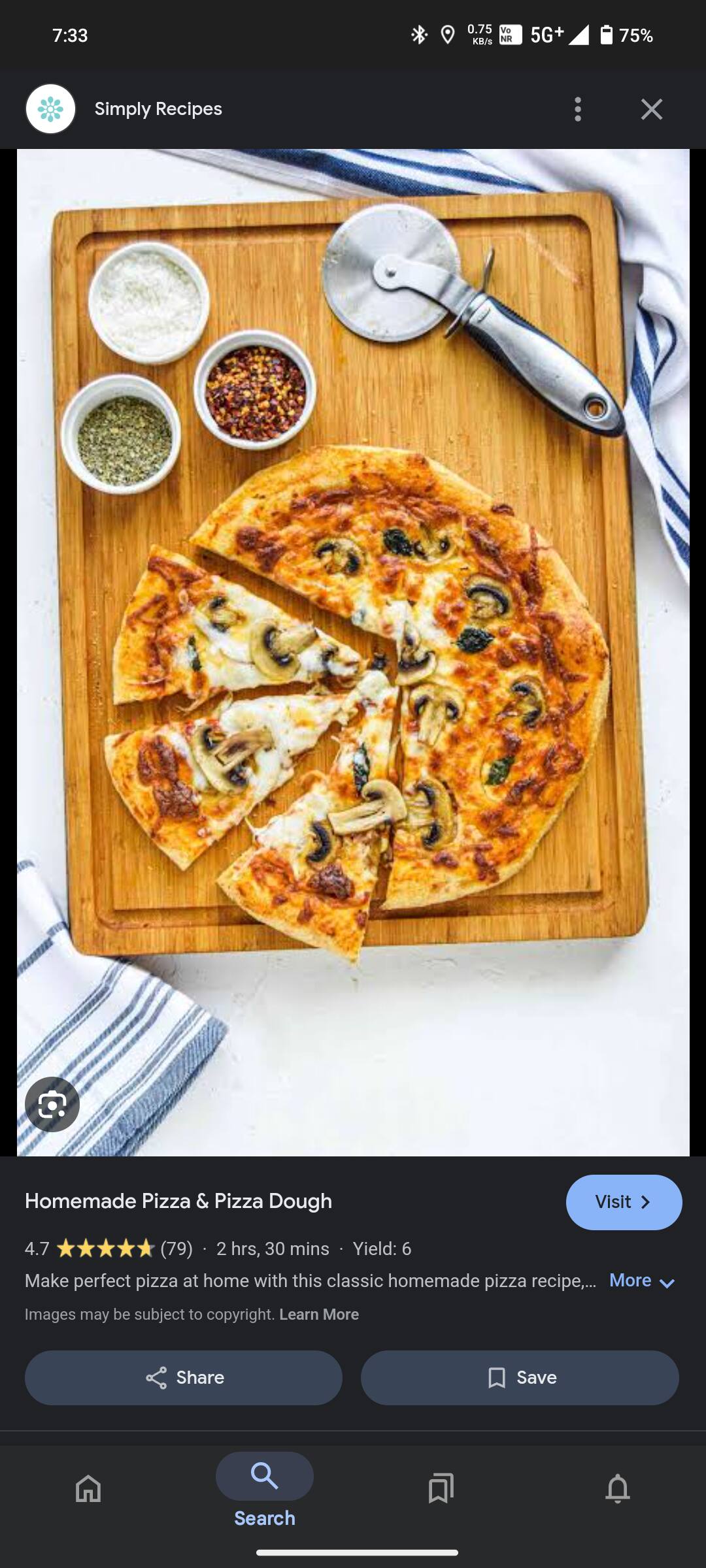This screenshot has height=1568, width=706.
Task: Open the Learn More copyright link
Action: click(x=319, y=1314)
